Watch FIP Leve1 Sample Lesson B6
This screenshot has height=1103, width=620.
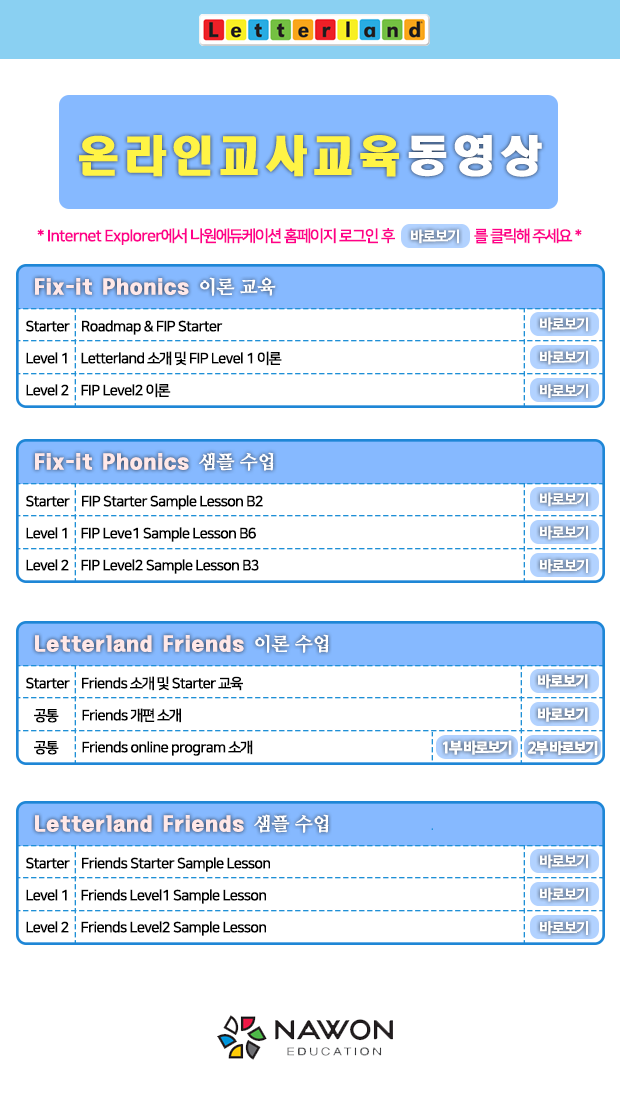coord(564,532)
